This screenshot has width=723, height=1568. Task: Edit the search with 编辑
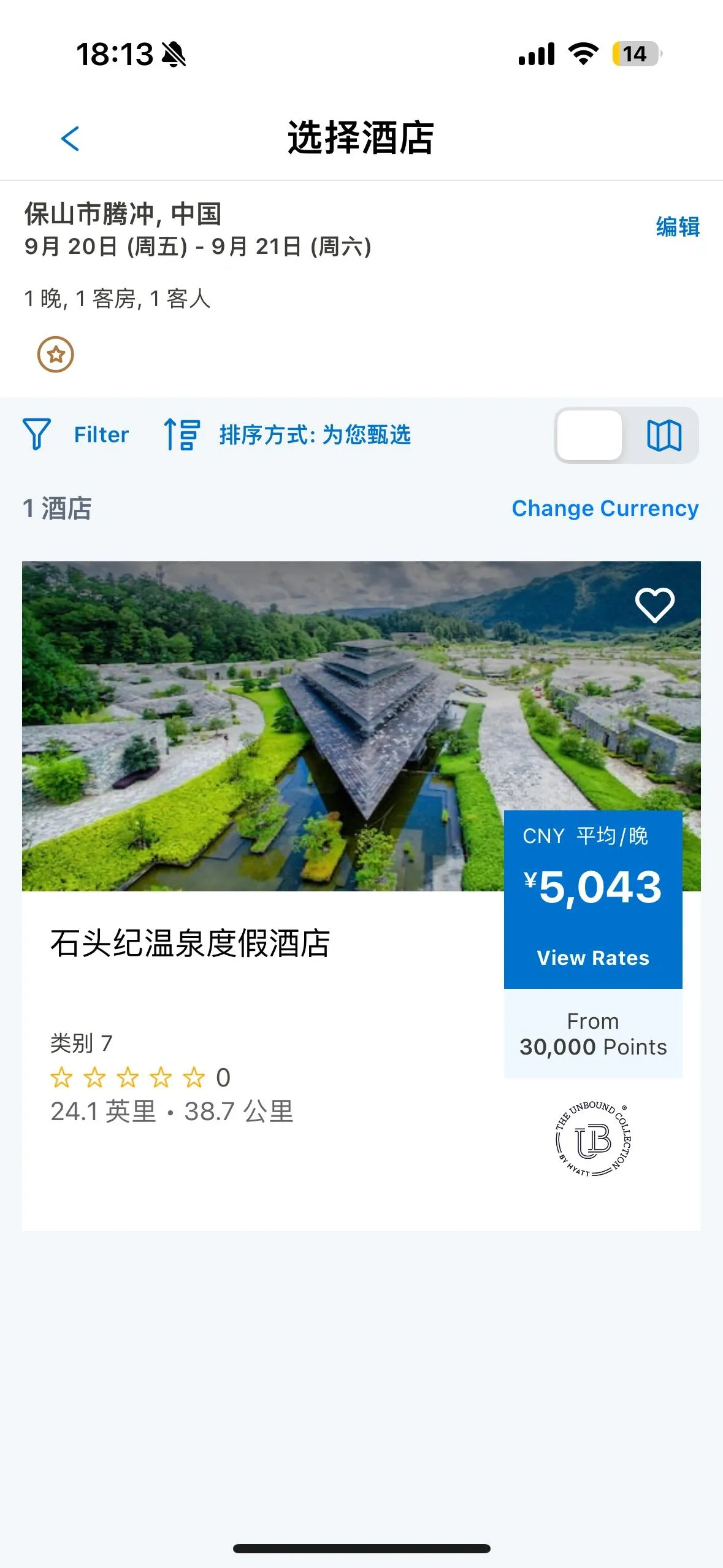(677, 227)
